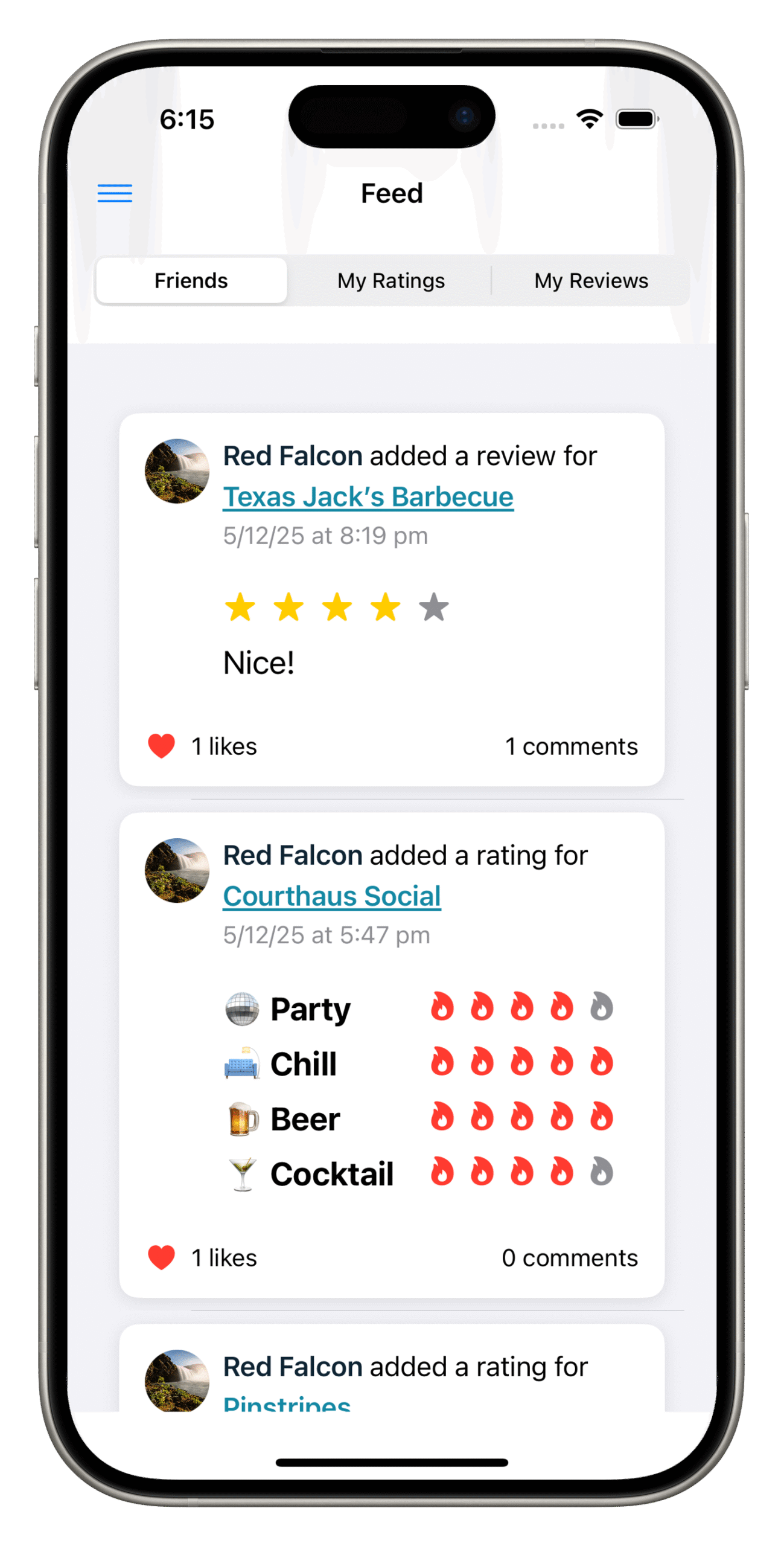Open the hamburger menu
The height and width of the screenshot is (1546, 784).
(x=115, y=193)
